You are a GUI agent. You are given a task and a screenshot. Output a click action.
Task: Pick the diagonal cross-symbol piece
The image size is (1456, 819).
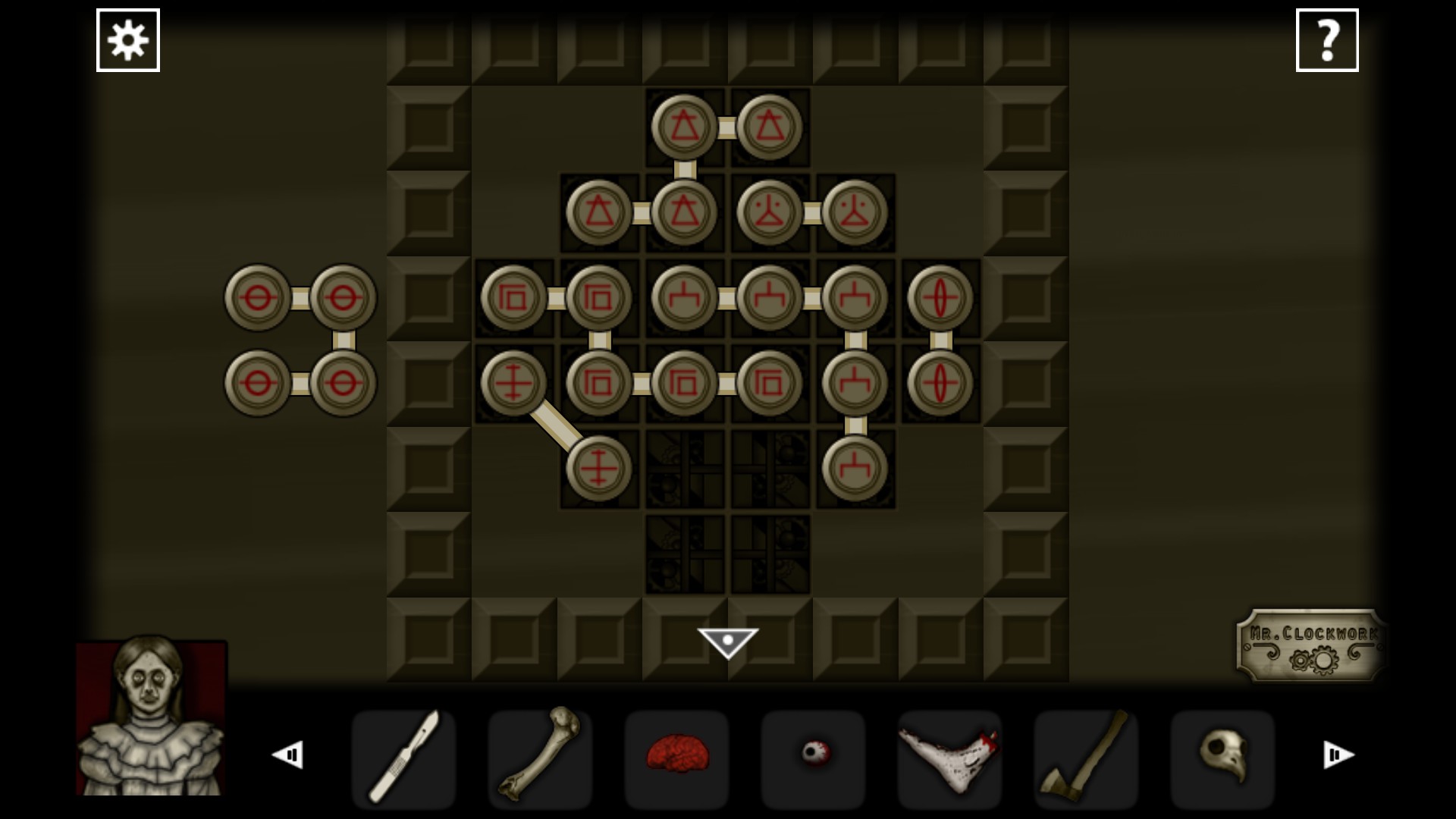tap(513, 383)
